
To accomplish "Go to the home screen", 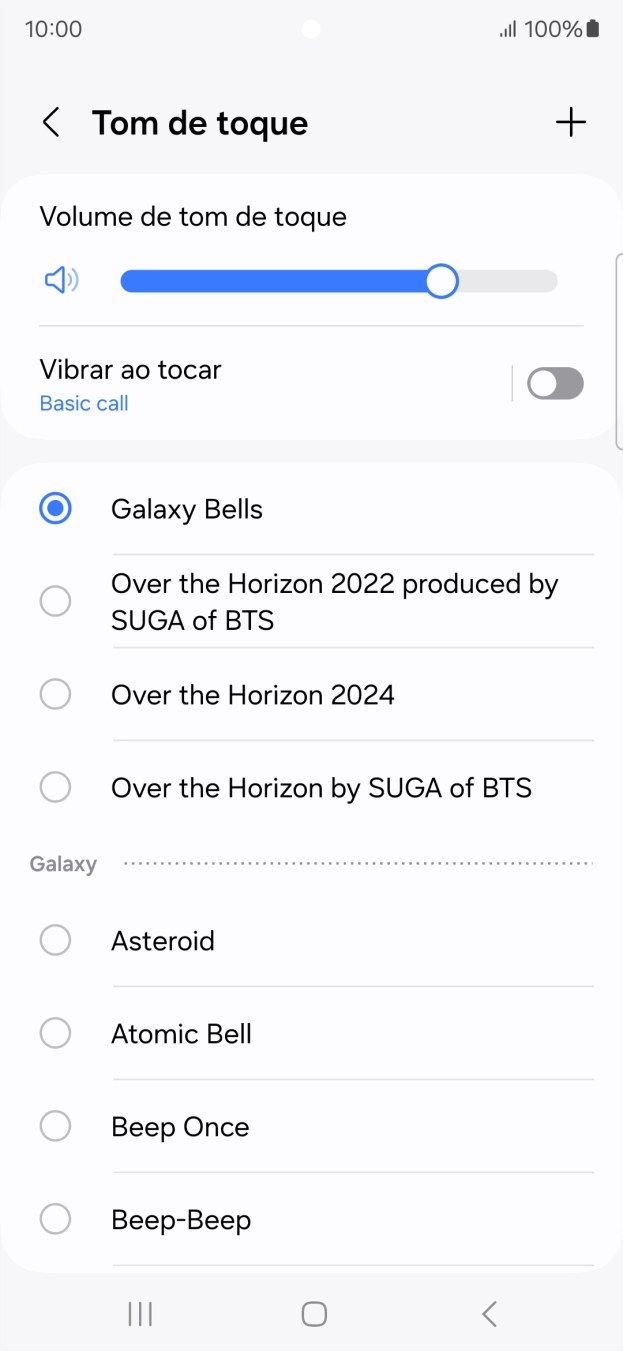I will pos(314,1313).
